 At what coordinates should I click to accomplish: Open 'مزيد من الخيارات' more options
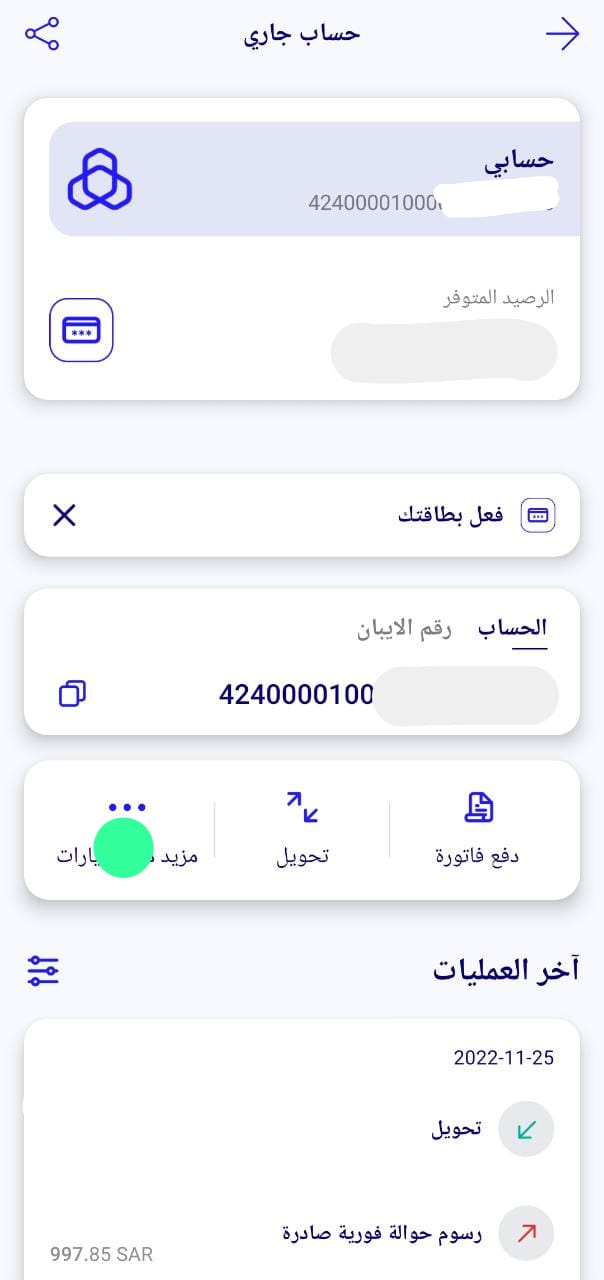(x=127, y=829)
